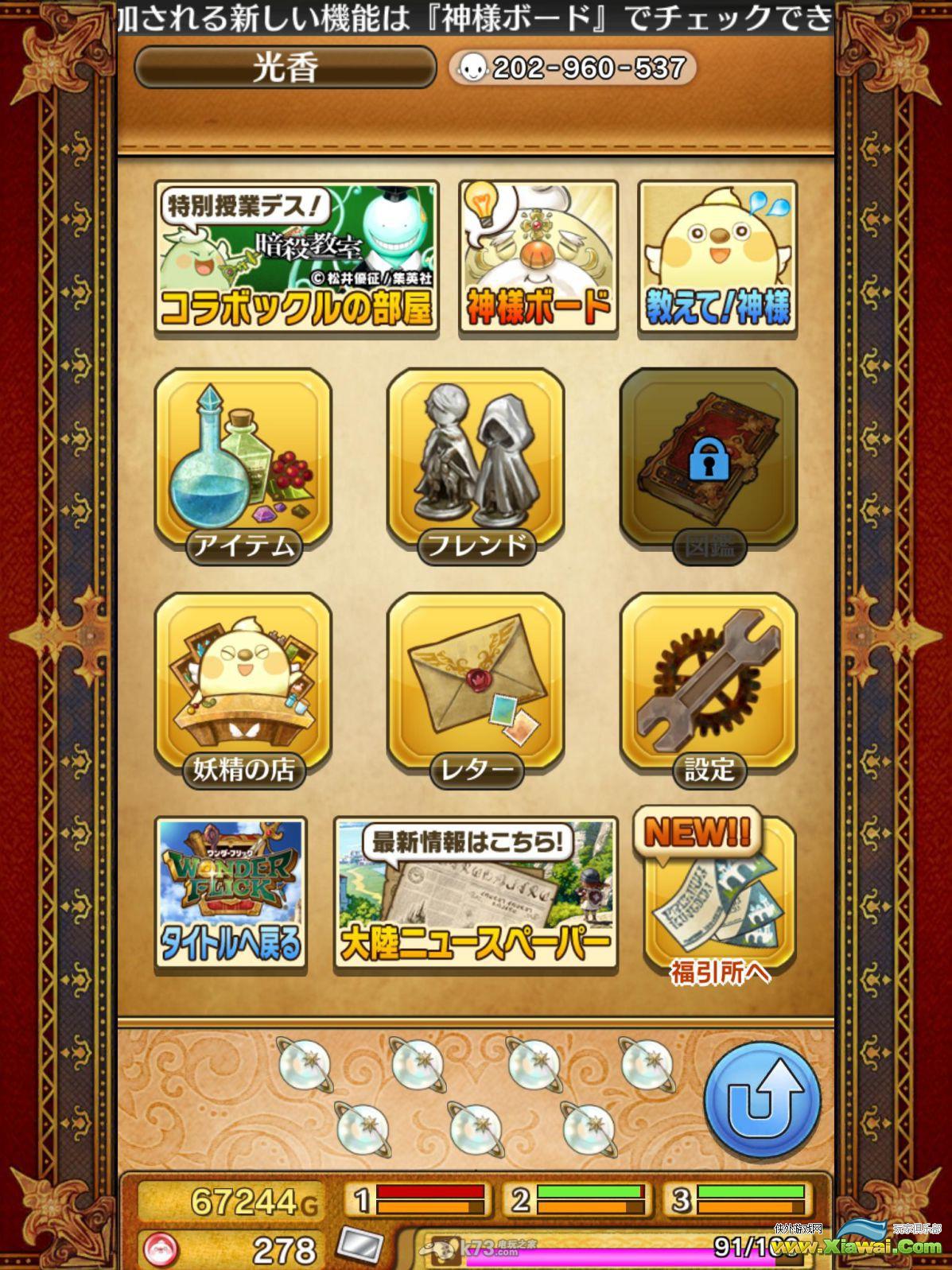Open the 大陸ニュースペーパー news banner

476,893
